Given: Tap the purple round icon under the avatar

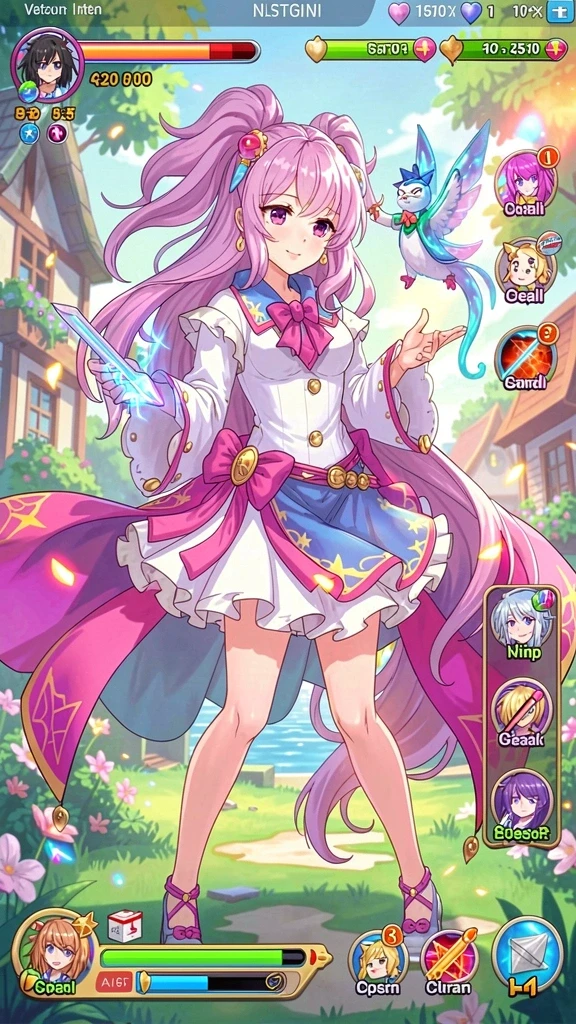Looking at the screenshot, I should pyautogui.click(x=59, y=134).
